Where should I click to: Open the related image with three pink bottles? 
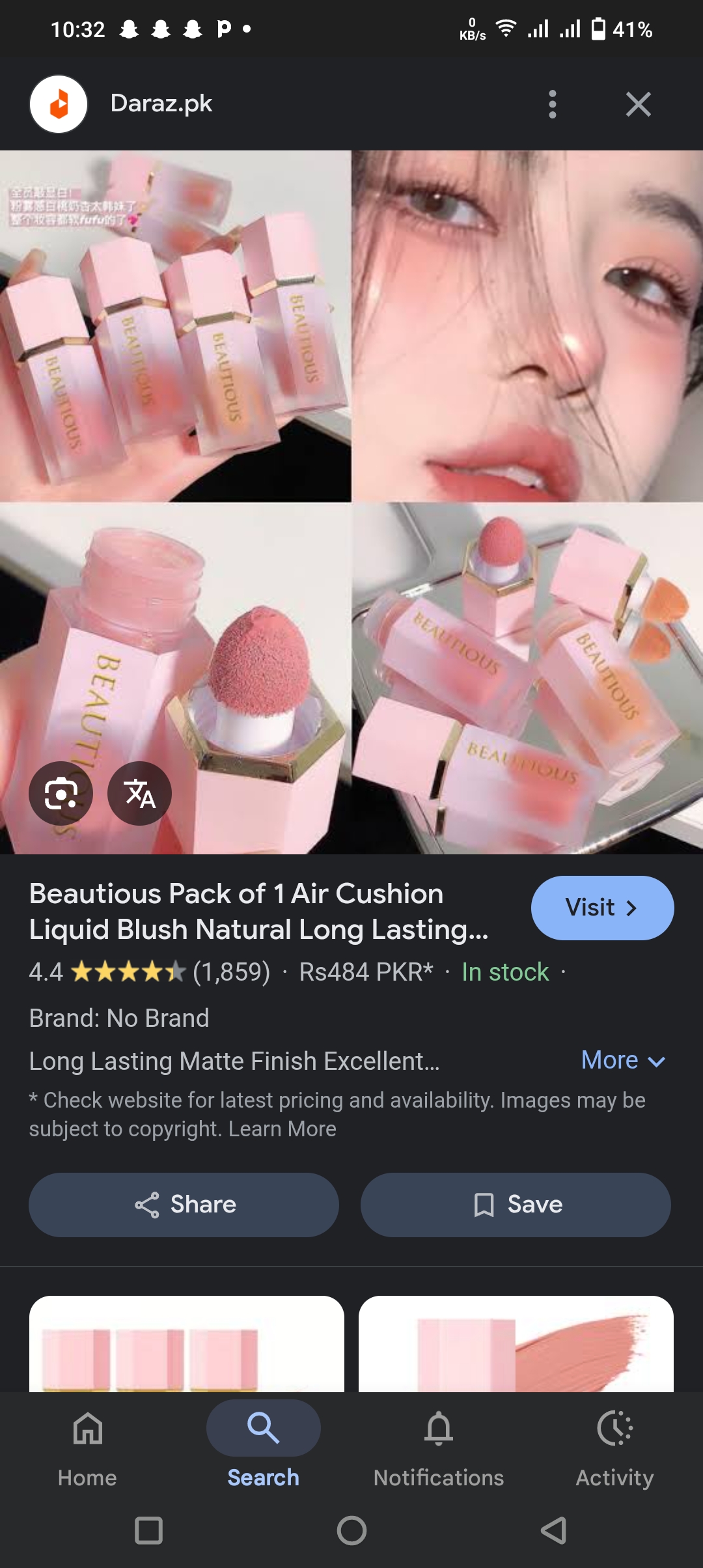point(187,1345)
